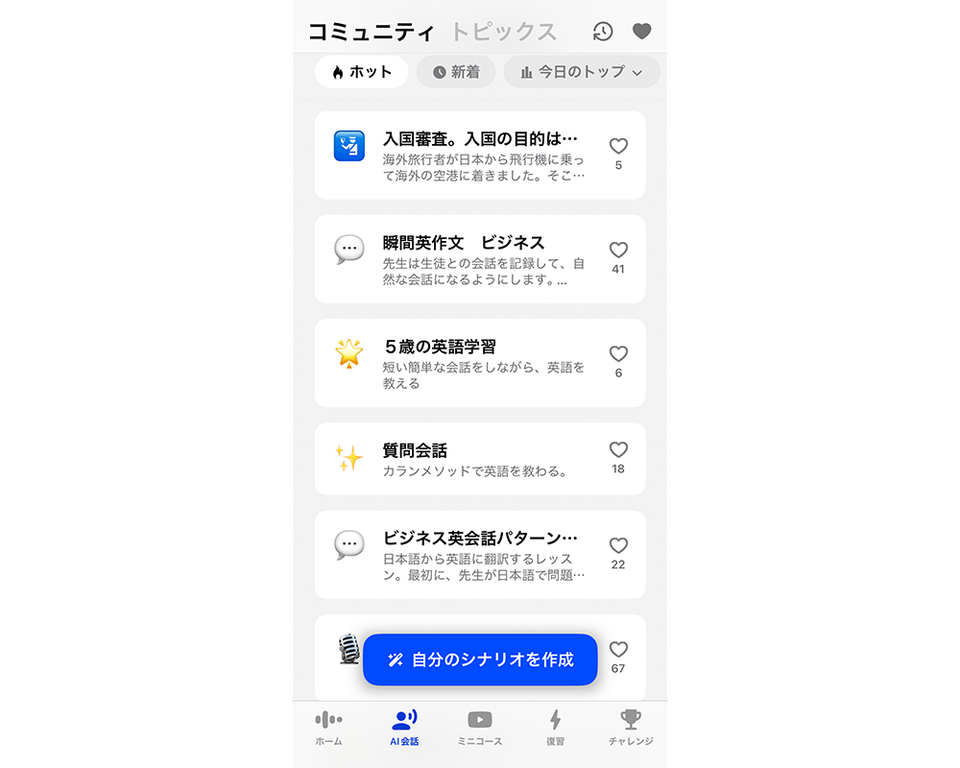Go to the ホーム tab
This screenshot has width=960, height=768.
tap(328, 727)
